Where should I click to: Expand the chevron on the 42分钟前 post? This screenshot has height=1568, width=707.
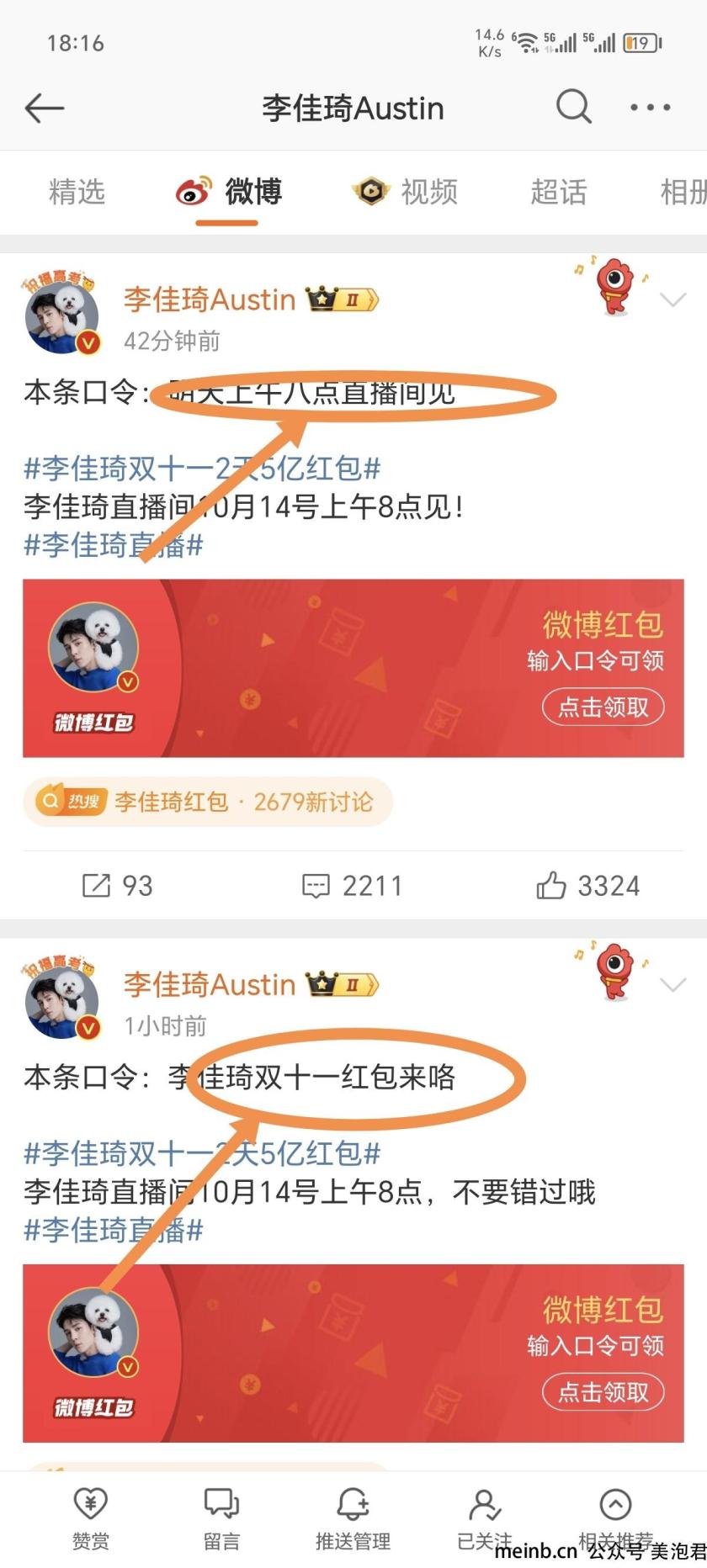pyautogui.click(x=673, y=299)
